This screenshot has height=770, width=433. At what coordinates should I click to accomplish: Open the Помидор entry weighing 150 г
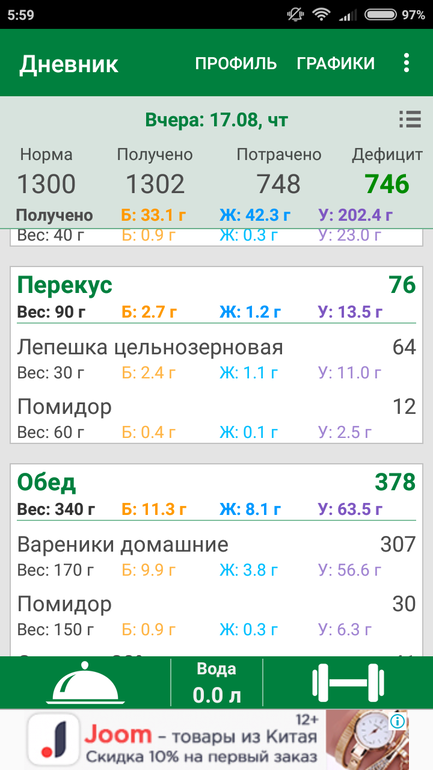click(x=216, y=615)
